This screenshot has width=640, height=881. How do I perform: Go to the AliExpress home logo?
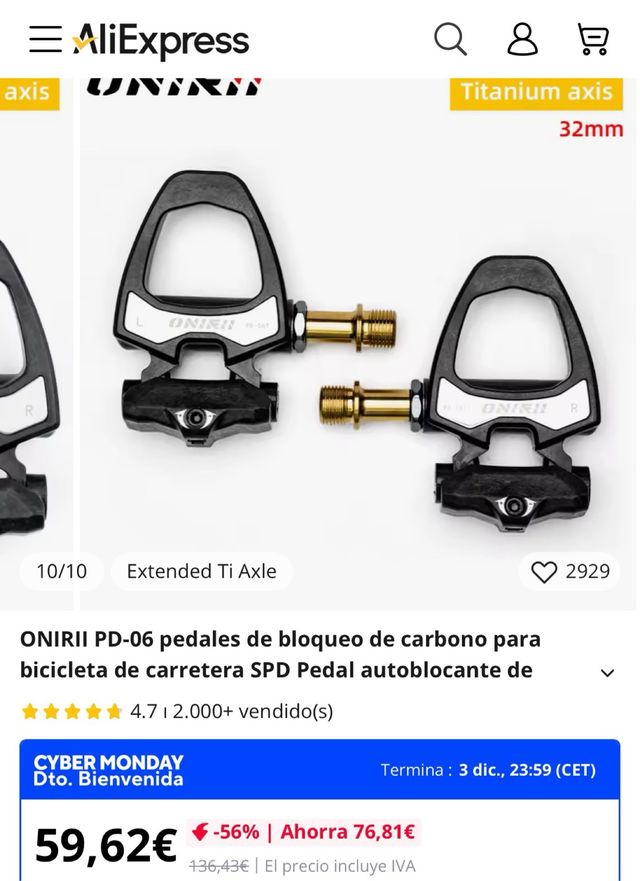160,41
